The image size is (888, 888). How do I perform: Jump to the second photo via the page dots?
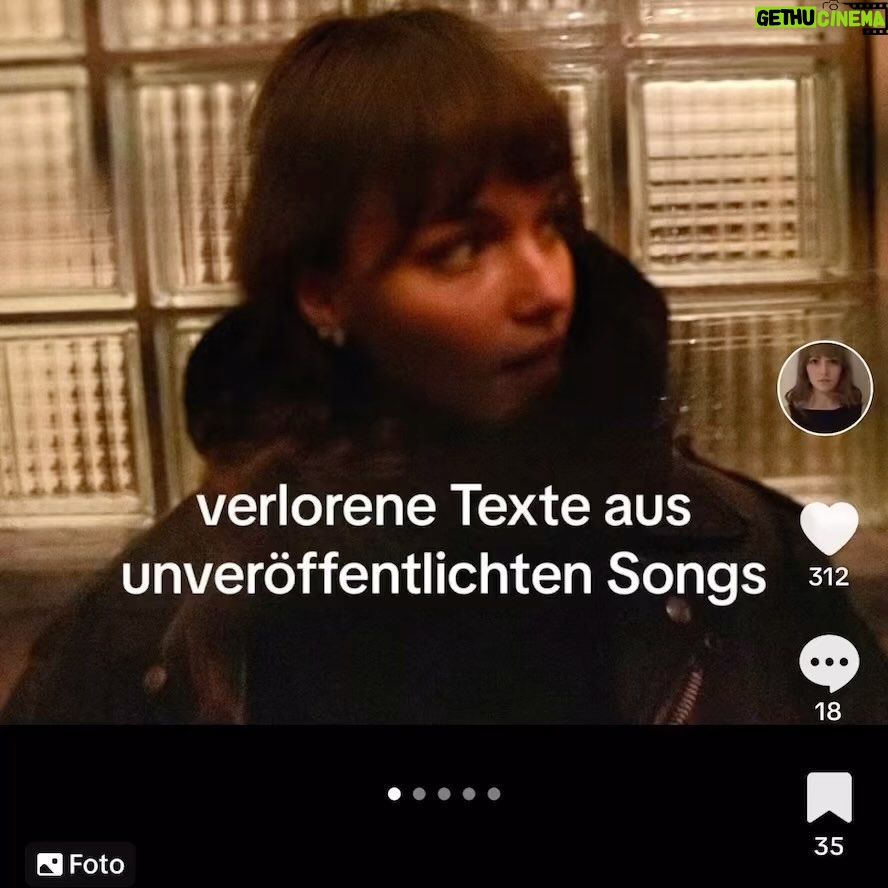[x=419, y=794]
